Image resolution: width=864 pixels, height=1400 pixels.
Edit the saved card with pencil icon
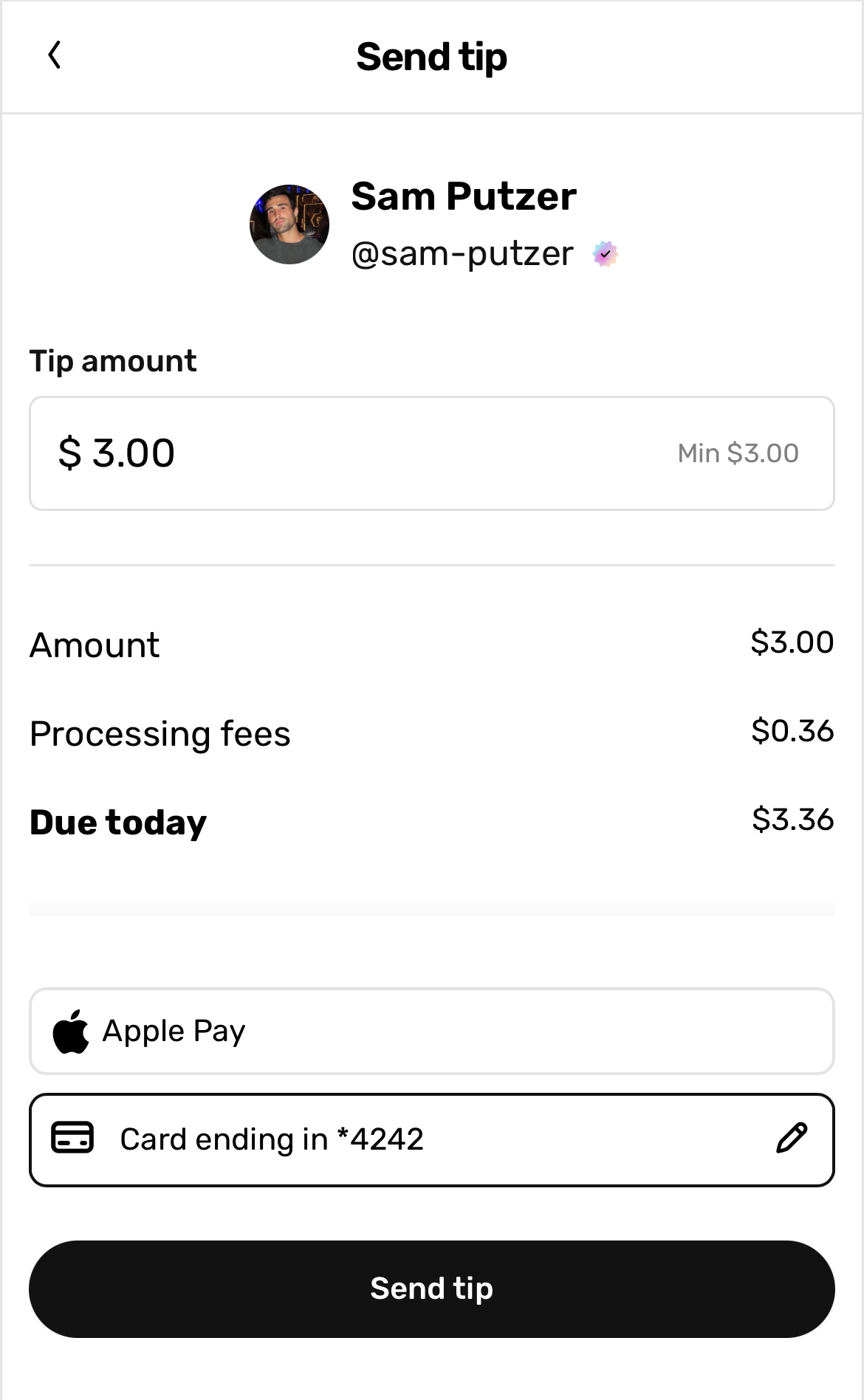(791, 1138)
